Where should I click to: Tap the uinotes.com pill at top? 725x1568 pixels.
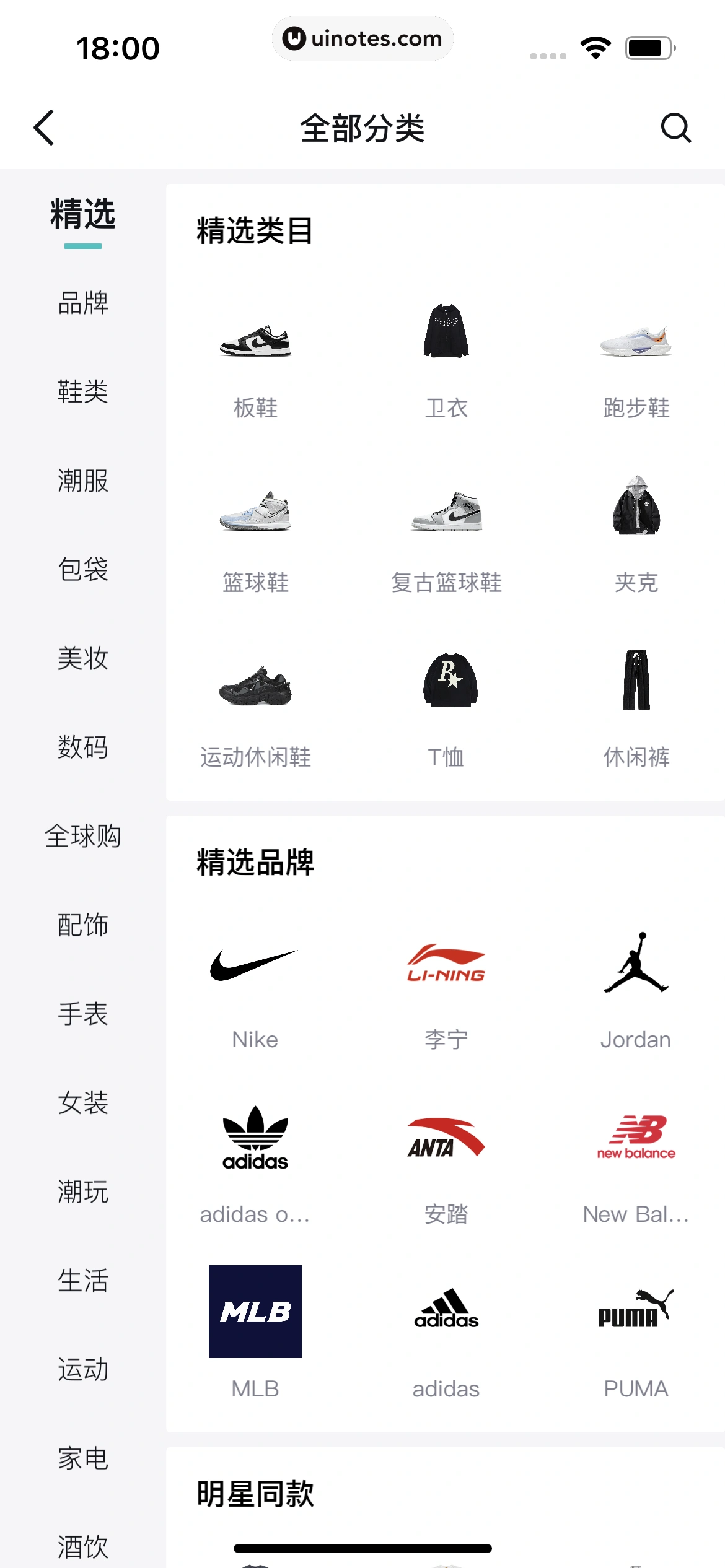(362, 39)
